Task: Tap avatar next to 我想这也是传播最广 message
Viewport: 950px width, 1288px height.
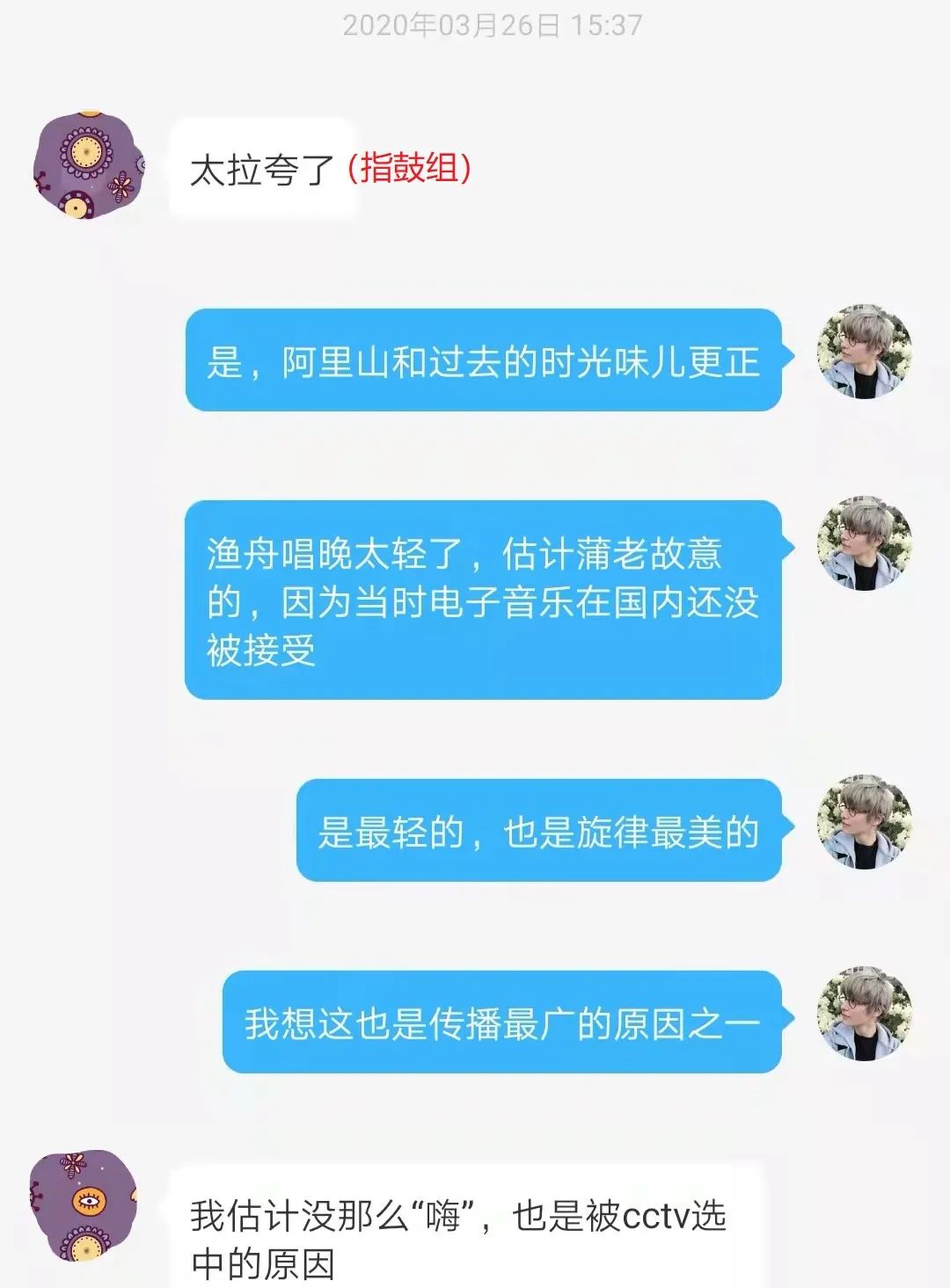Action: [x=865, y=1014]
